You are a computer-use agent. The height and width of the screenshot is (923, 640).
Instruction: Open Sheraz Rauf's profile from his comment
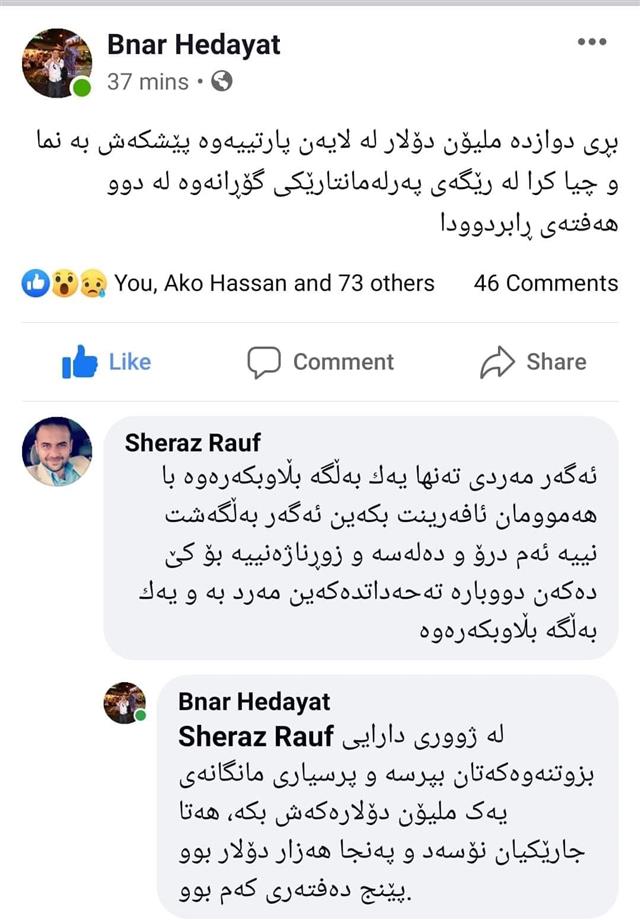(191, 443)
